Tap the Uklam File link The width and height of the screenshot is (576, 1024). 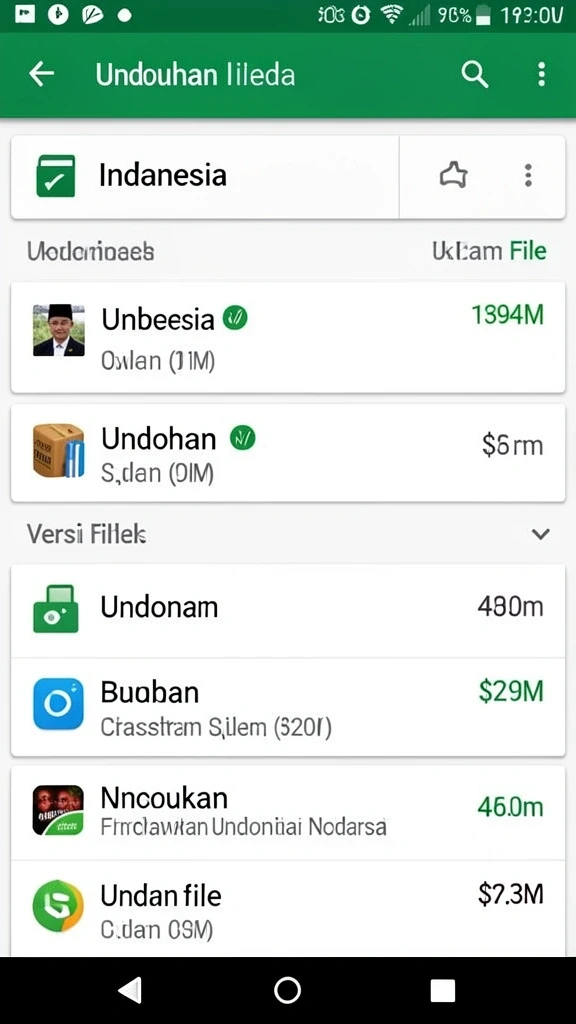pos(489,251)
